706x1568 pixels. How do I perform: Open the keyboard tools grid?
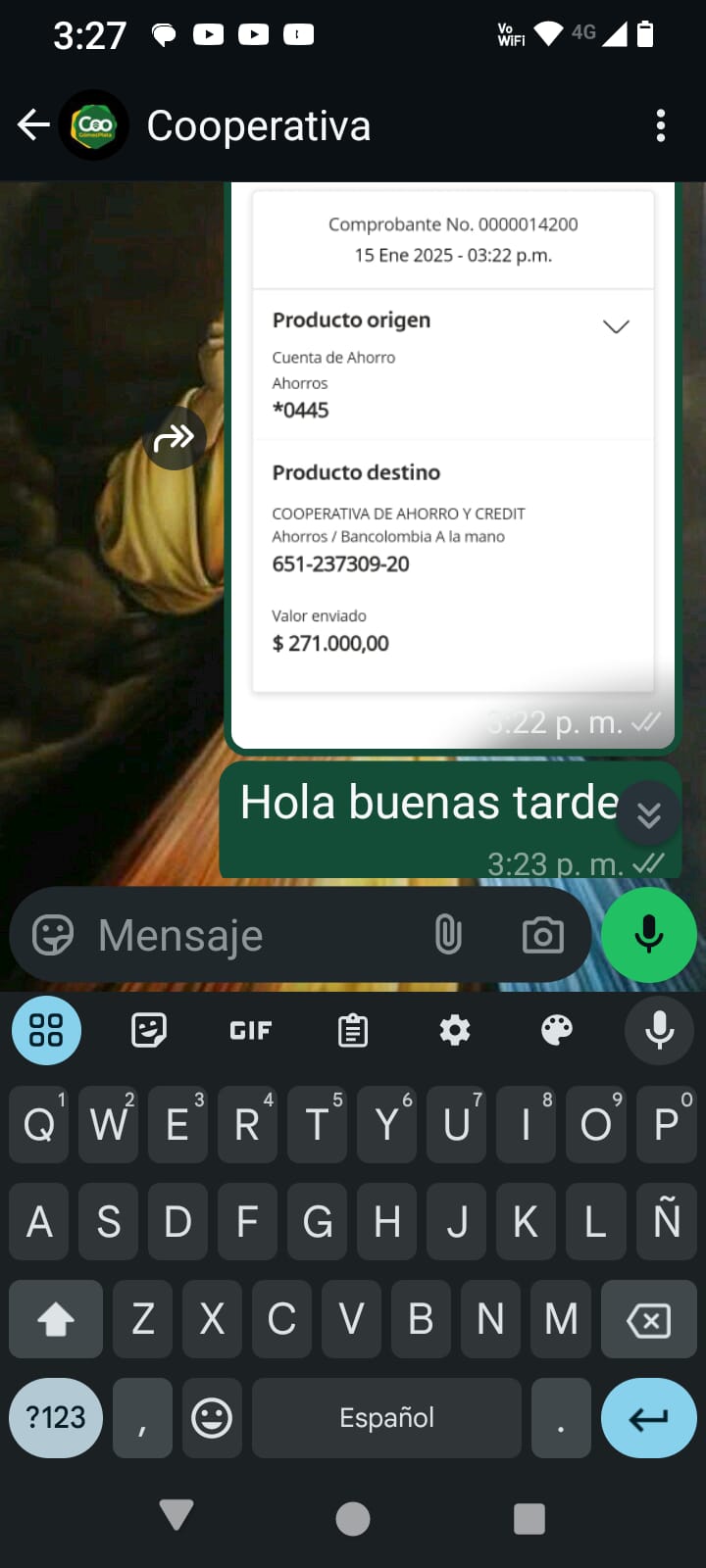pos(46,1030)
